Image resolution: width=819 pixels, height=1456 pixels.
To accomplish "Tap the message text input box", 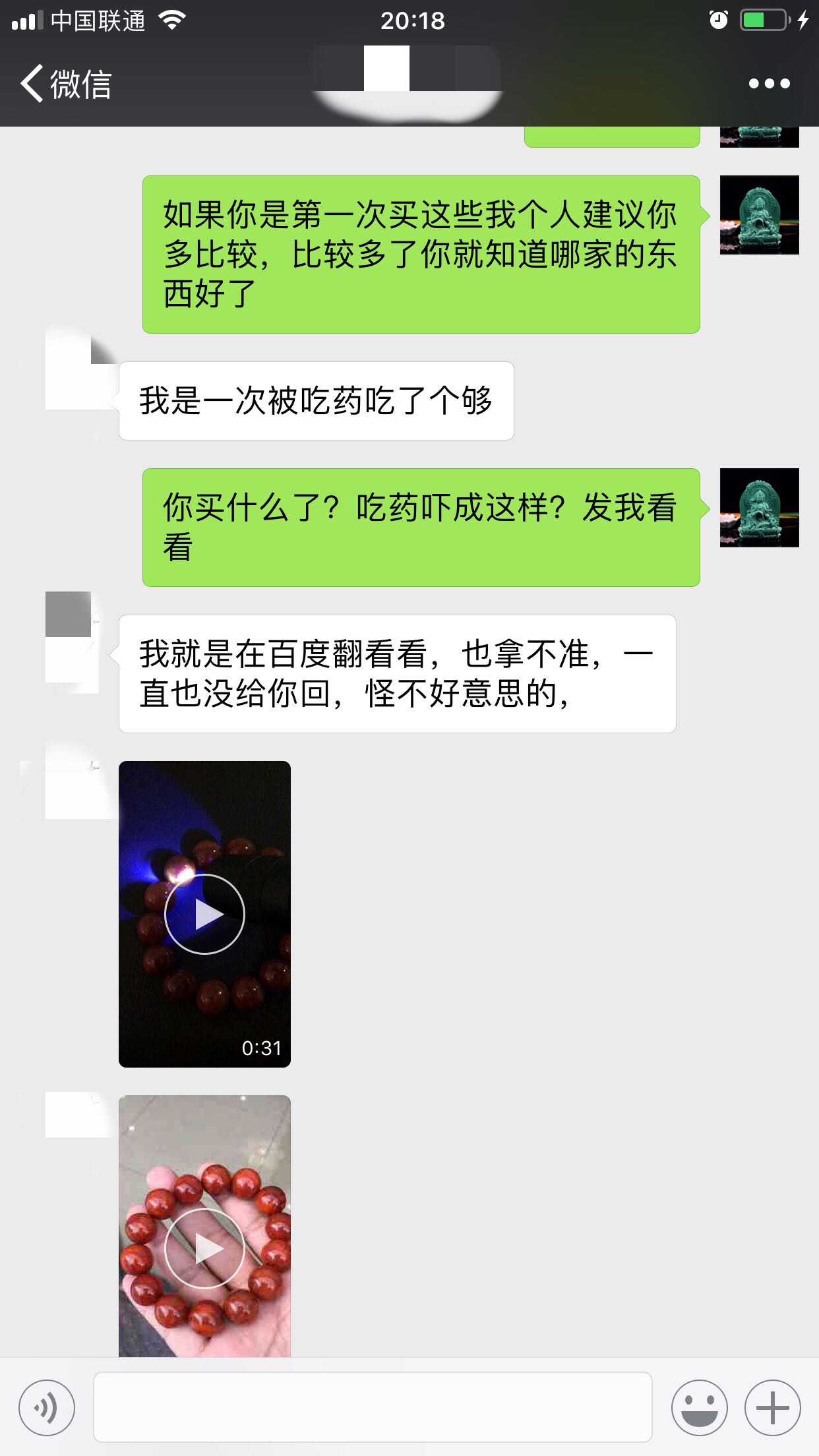I will tap(373, 1407).
